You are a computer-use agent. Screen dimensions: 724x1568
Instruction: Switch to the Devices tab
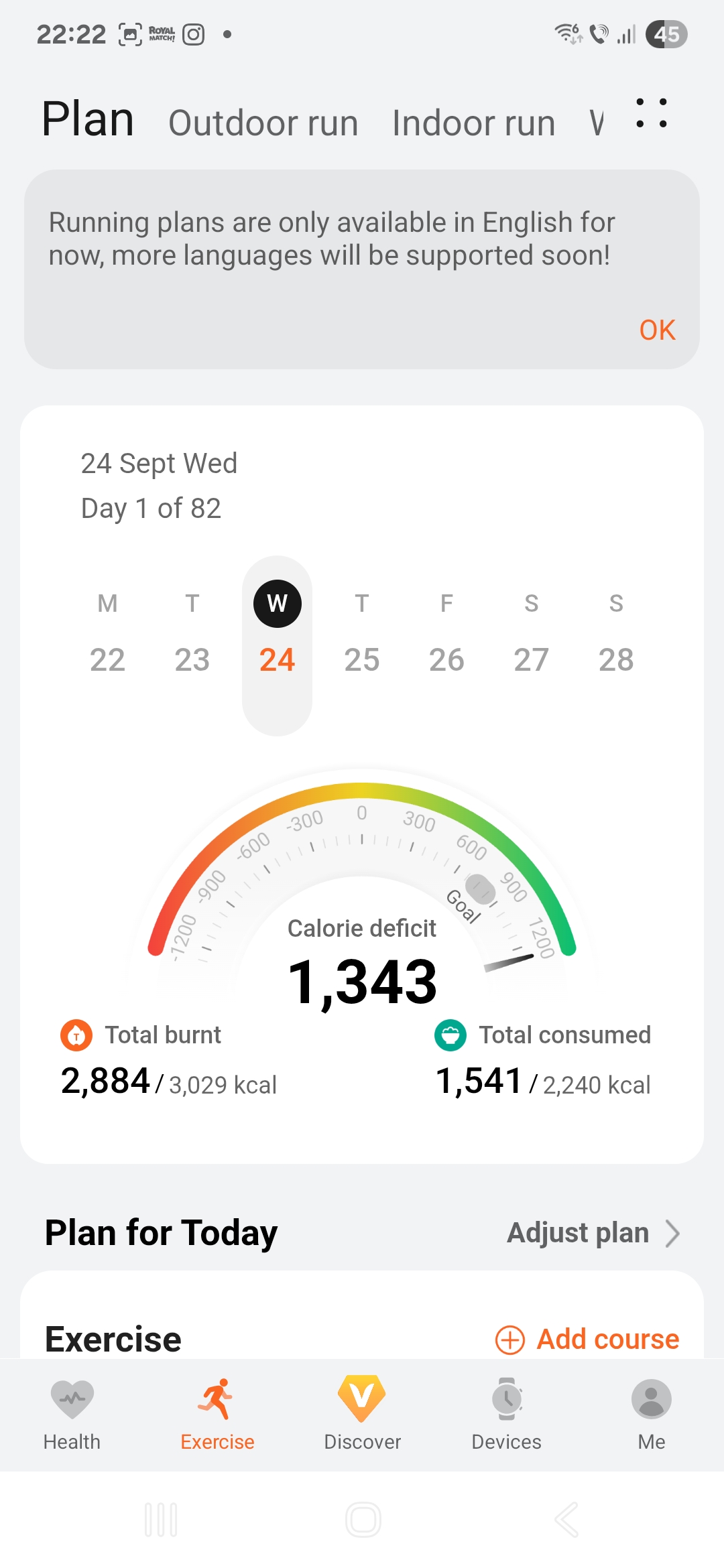[507, 1411]
